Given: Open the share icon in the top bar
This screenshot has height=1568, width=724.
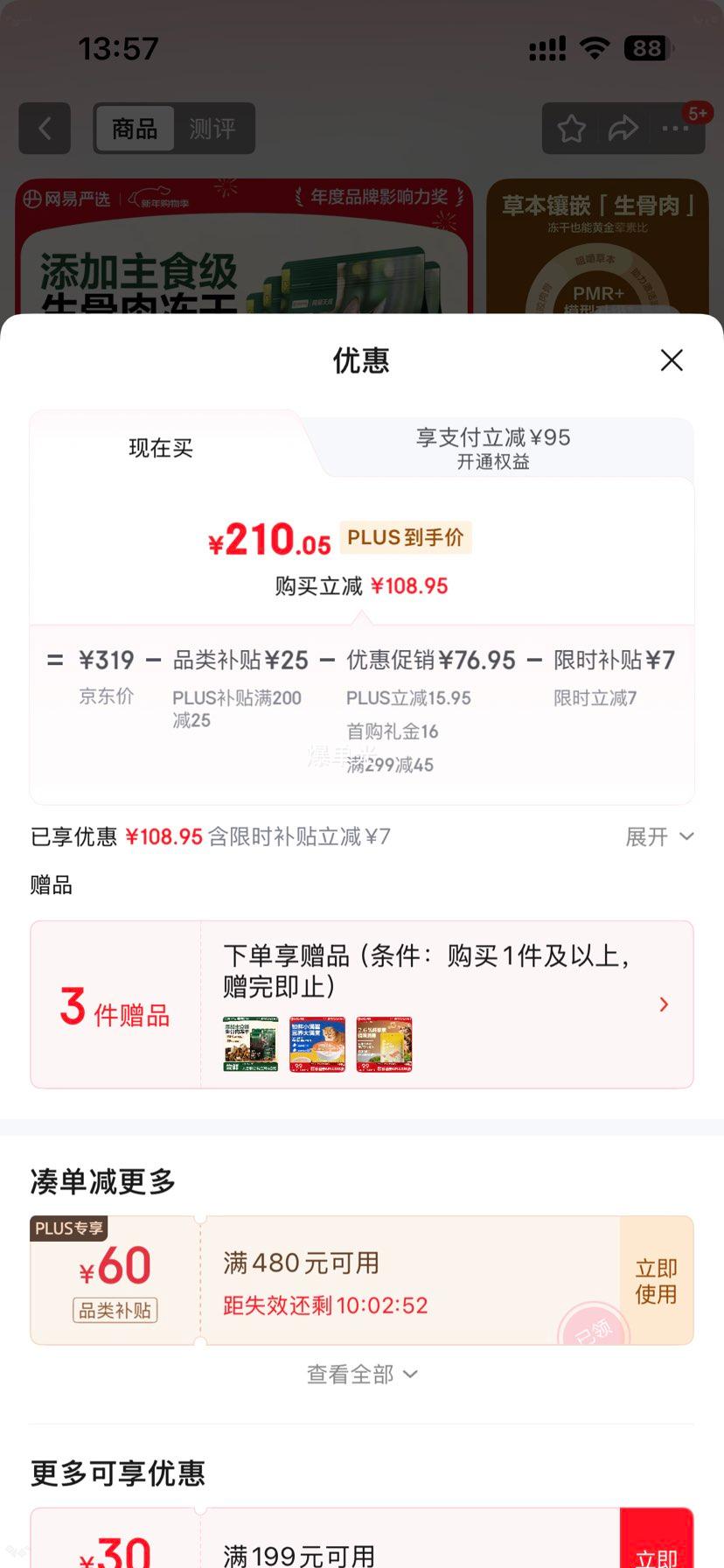Looking at the screenshot, I should click(x=623, y=129).
